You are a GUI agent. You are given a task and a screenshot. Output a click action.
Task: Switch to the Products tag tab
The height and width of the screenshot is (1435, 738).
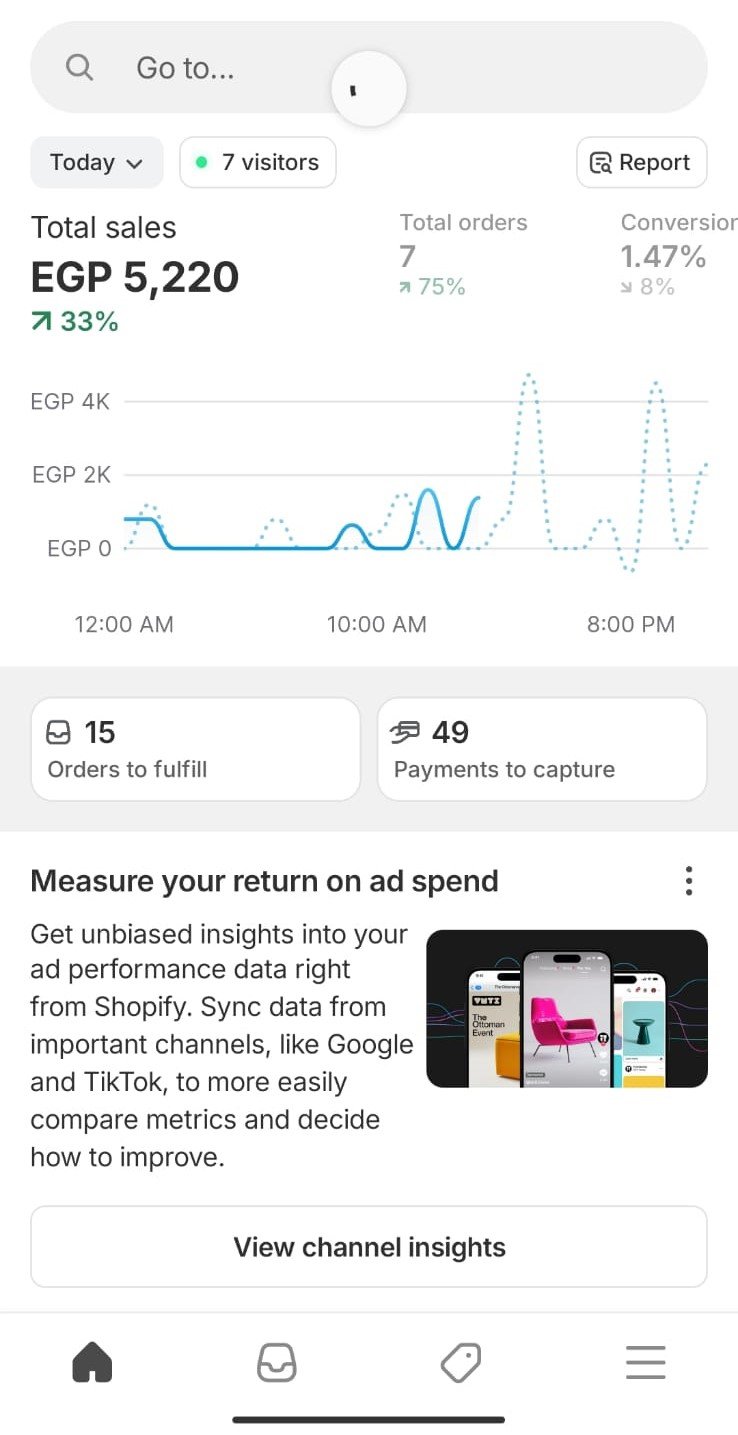coord(461,1363)
